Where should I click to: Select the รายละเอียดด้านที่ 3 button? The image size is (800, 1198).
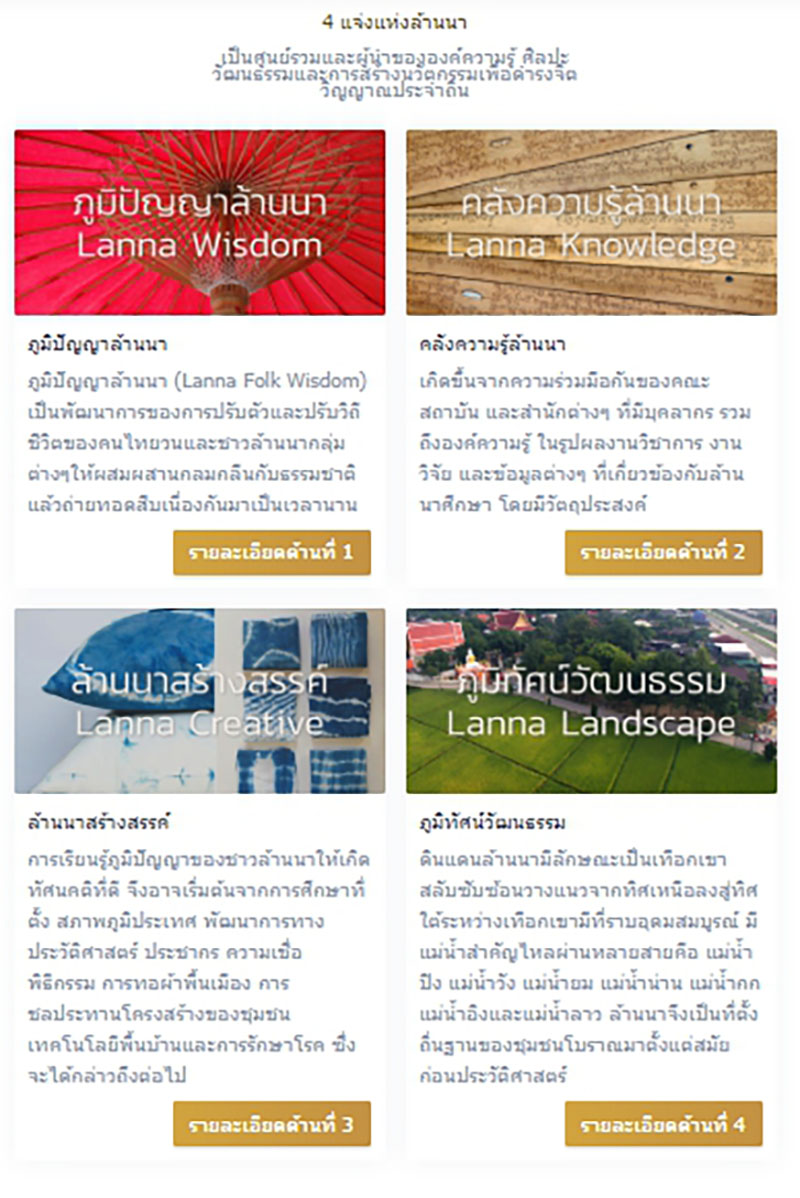coord(272,1124)
